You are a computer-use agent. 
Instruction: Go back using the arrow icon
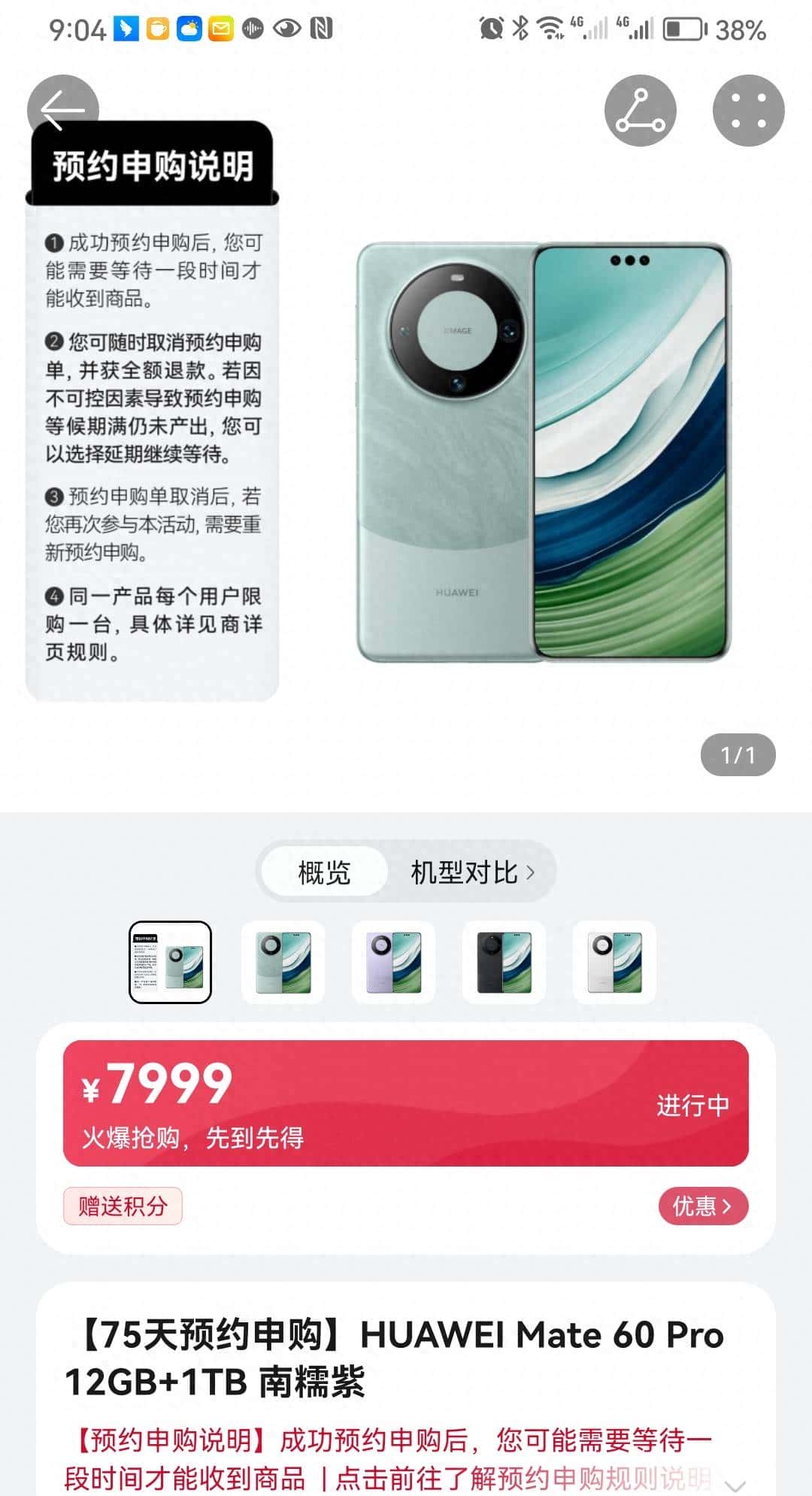pos(62,111)
